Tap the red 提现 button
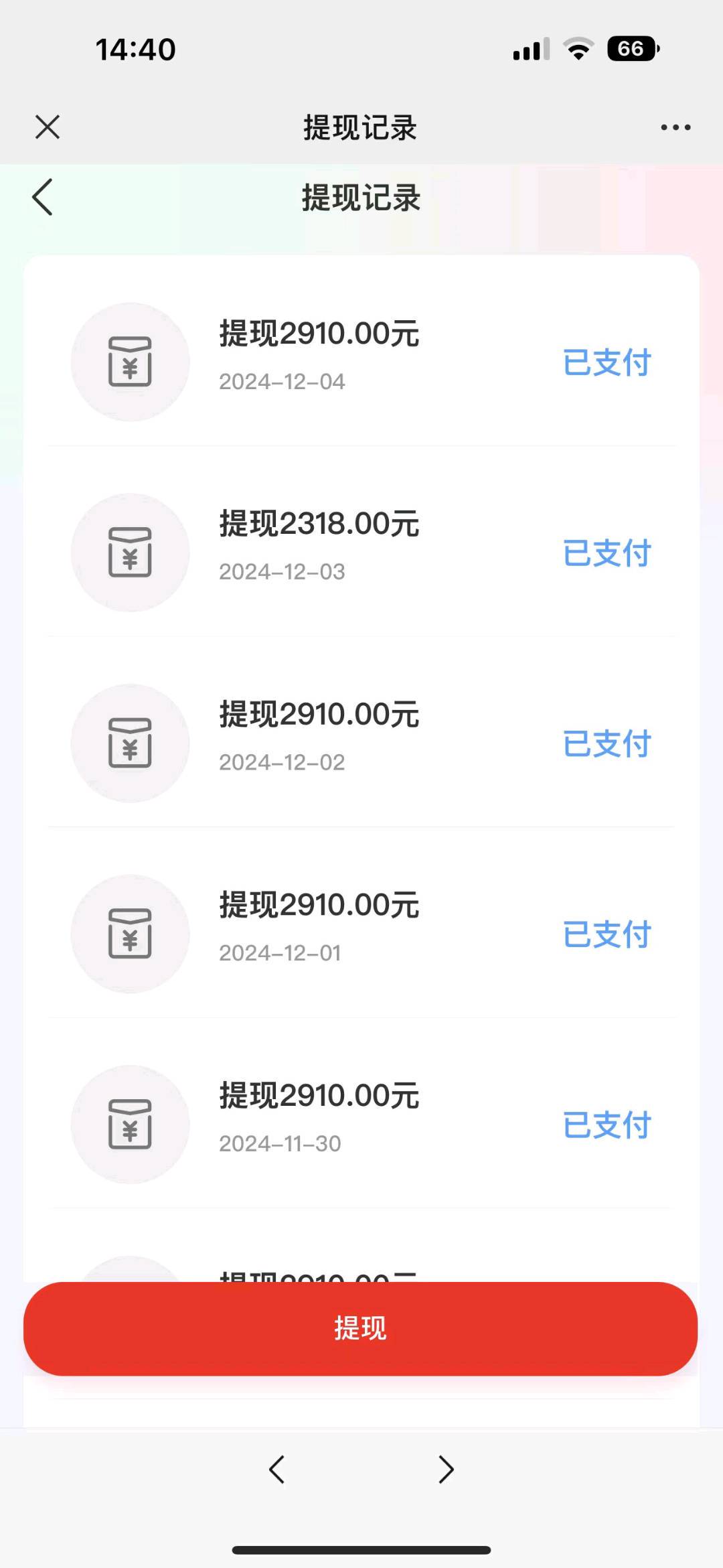Viewport: 723px width, 1568px height. [361, 1328]
